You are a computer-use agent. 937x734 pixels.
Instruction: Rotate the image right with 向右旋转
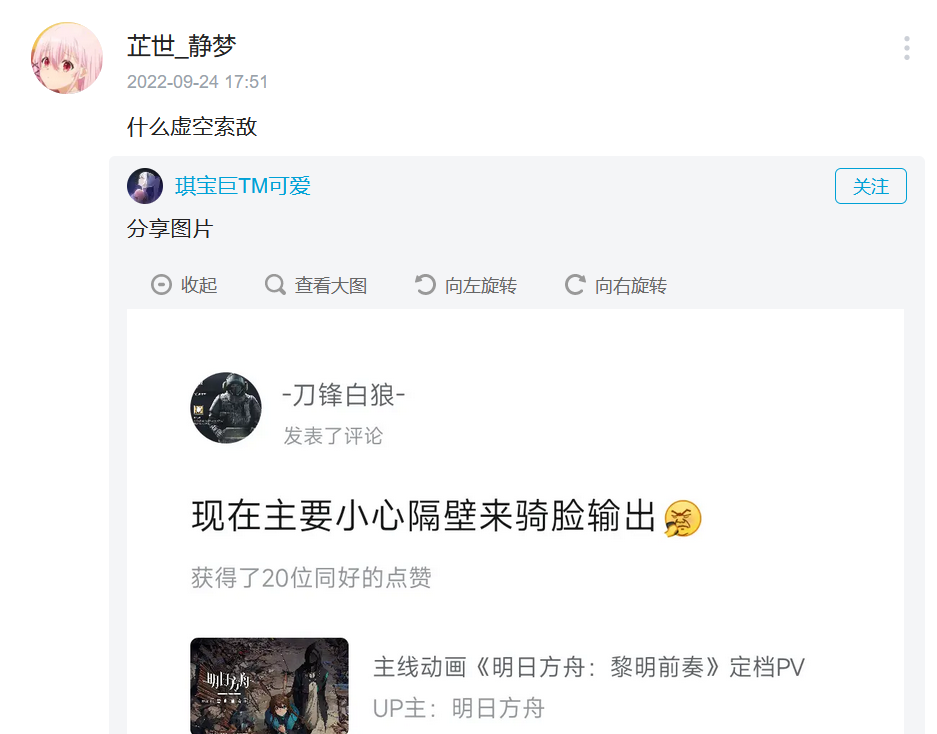tap(616, 285)
